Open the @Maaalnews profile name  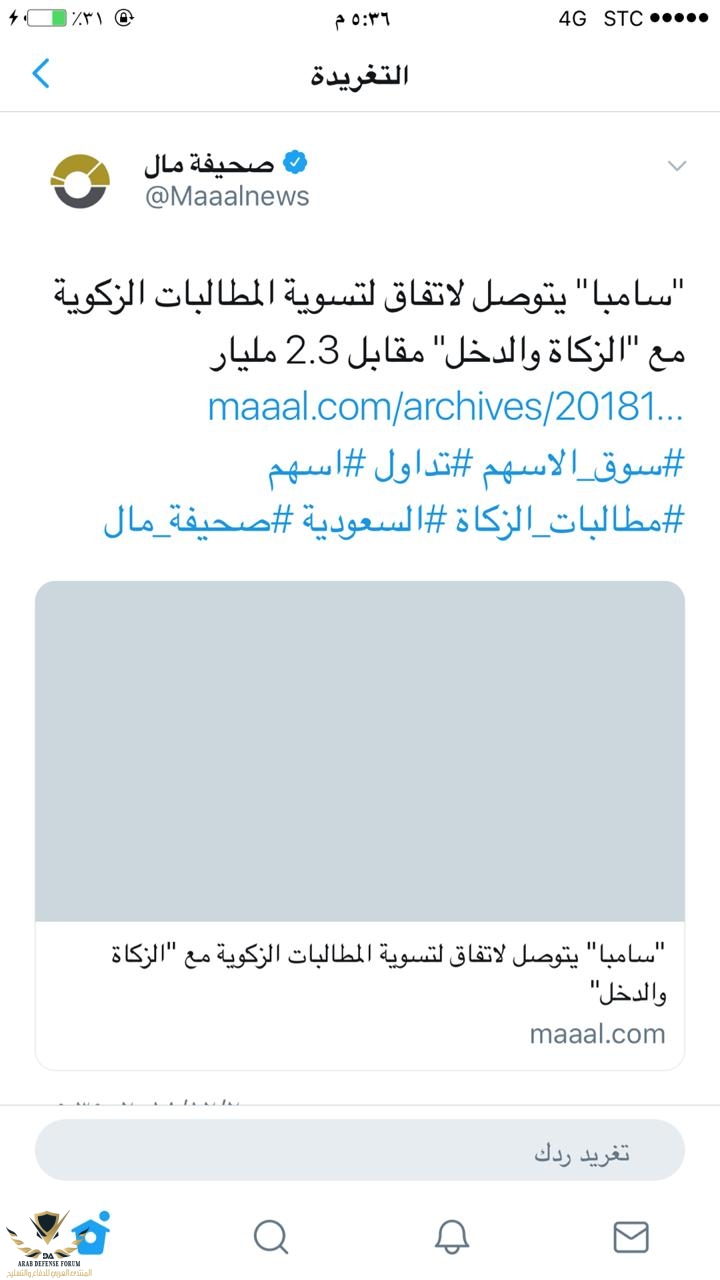[x=227, y=196]
